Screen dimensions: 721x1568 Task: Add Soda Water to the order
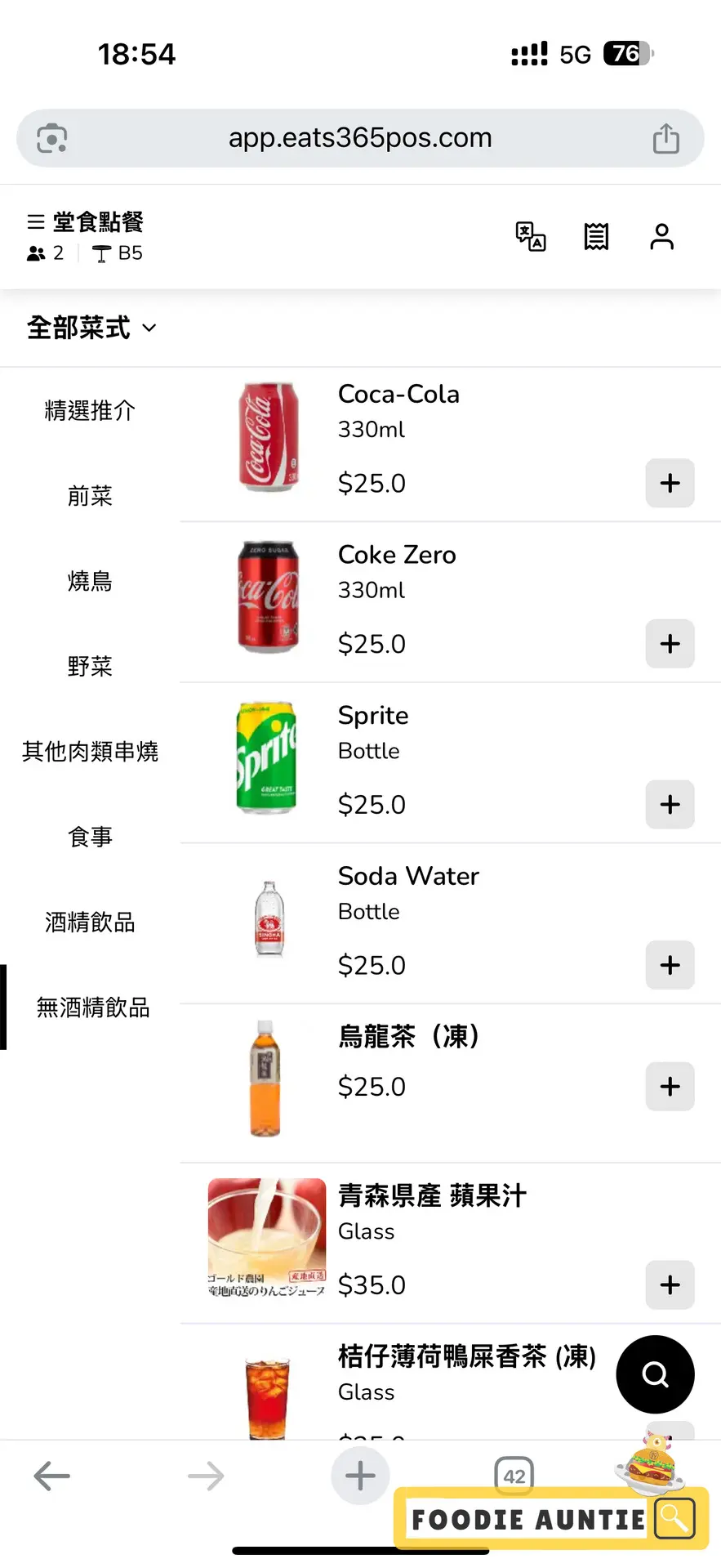click(670, 965)
